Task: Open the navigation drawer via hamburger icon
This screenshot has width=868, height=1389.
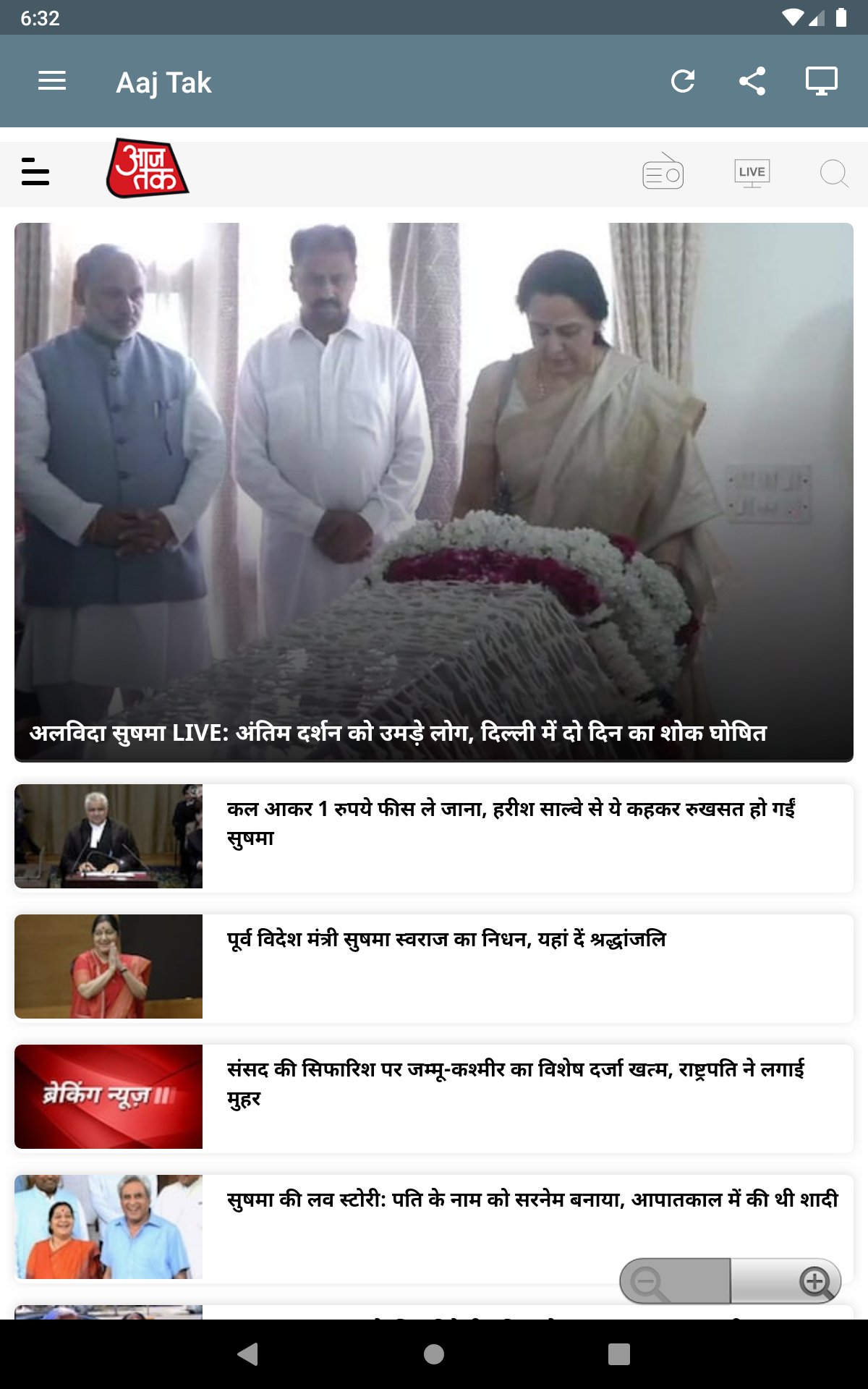Action: 51,82
